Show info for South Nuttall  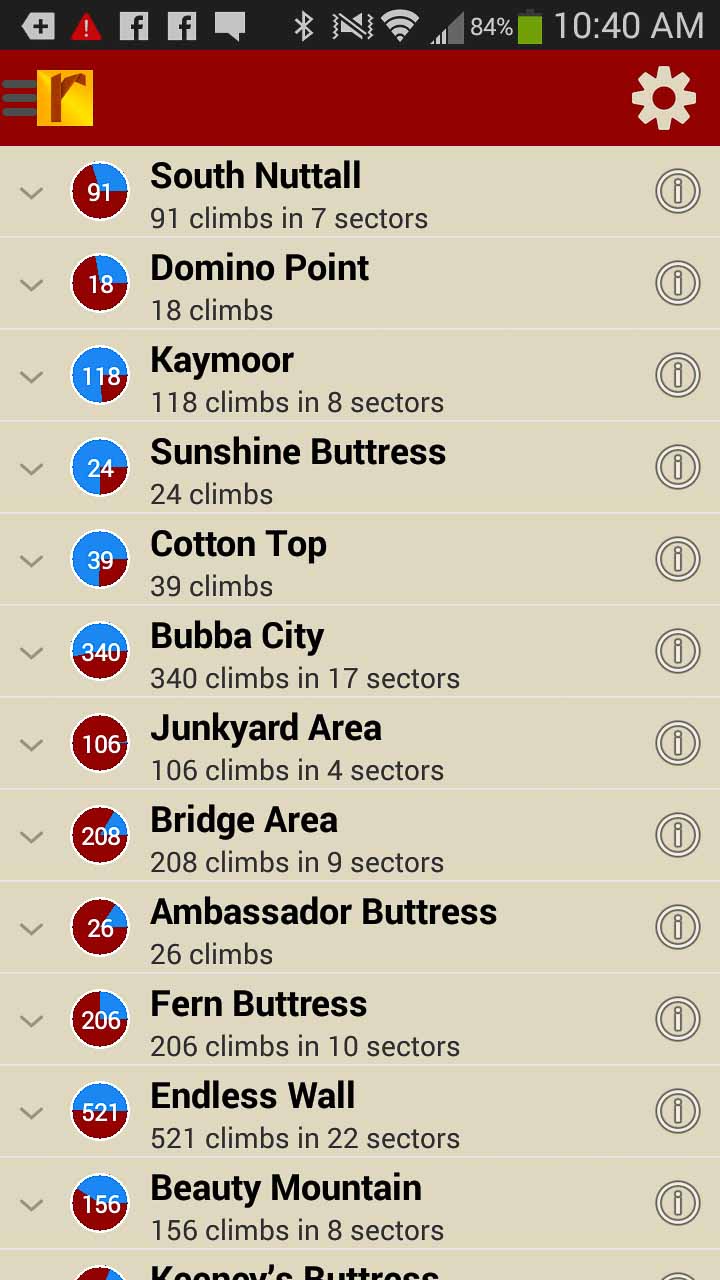pyautogui.click(x=677, y=191)
